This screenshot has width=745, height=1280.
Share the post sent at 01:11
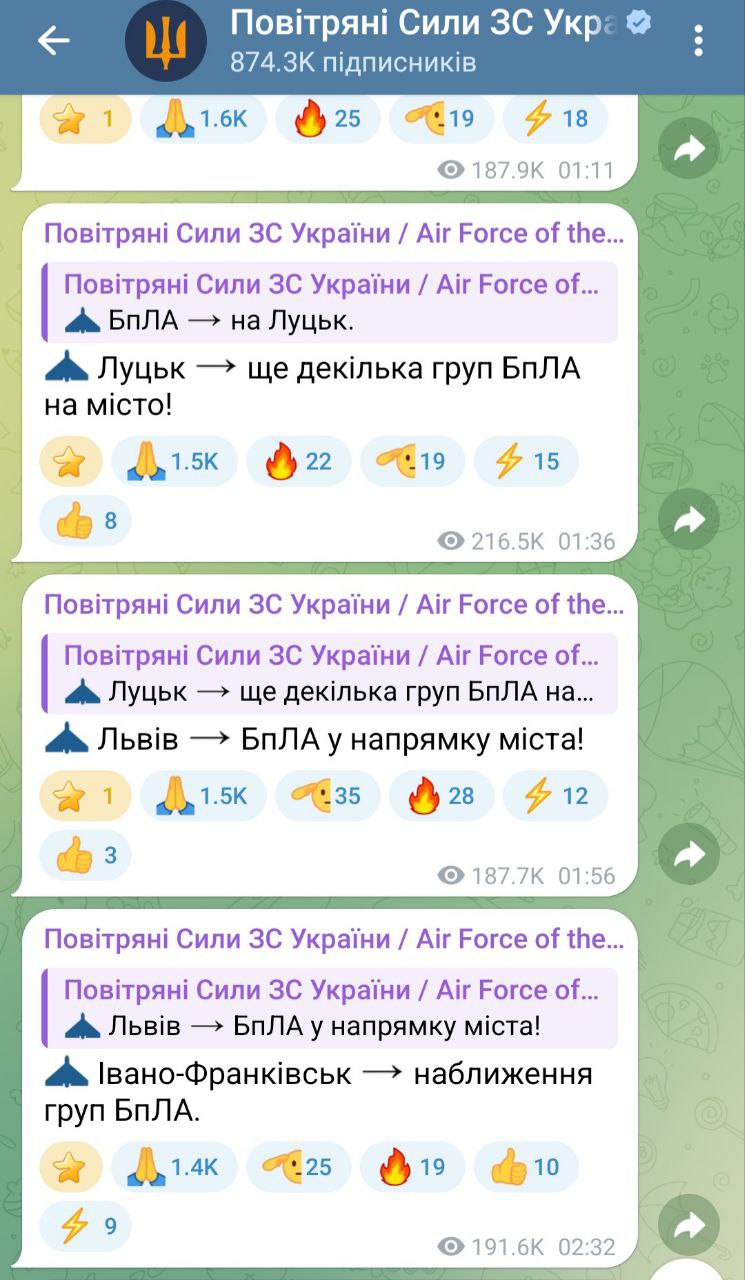pyautogui.click(x=690, y=149)
